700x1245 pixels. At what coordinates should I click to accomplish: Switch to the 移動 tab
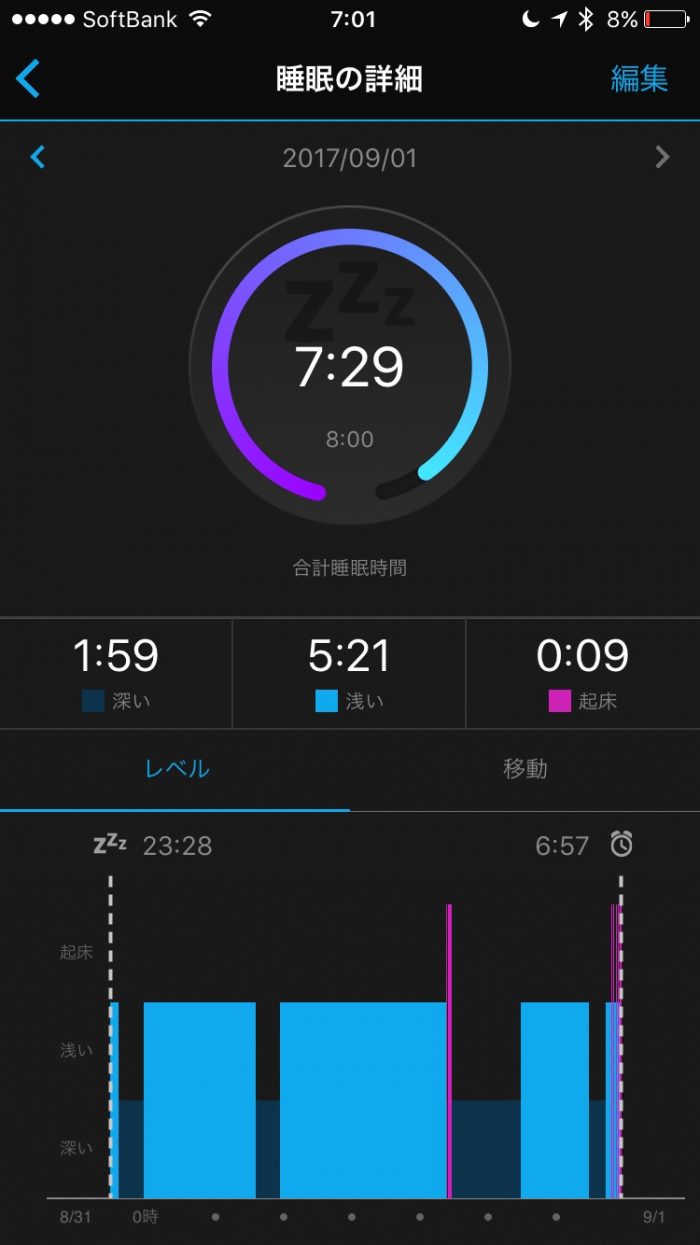(x=525, y=769)
